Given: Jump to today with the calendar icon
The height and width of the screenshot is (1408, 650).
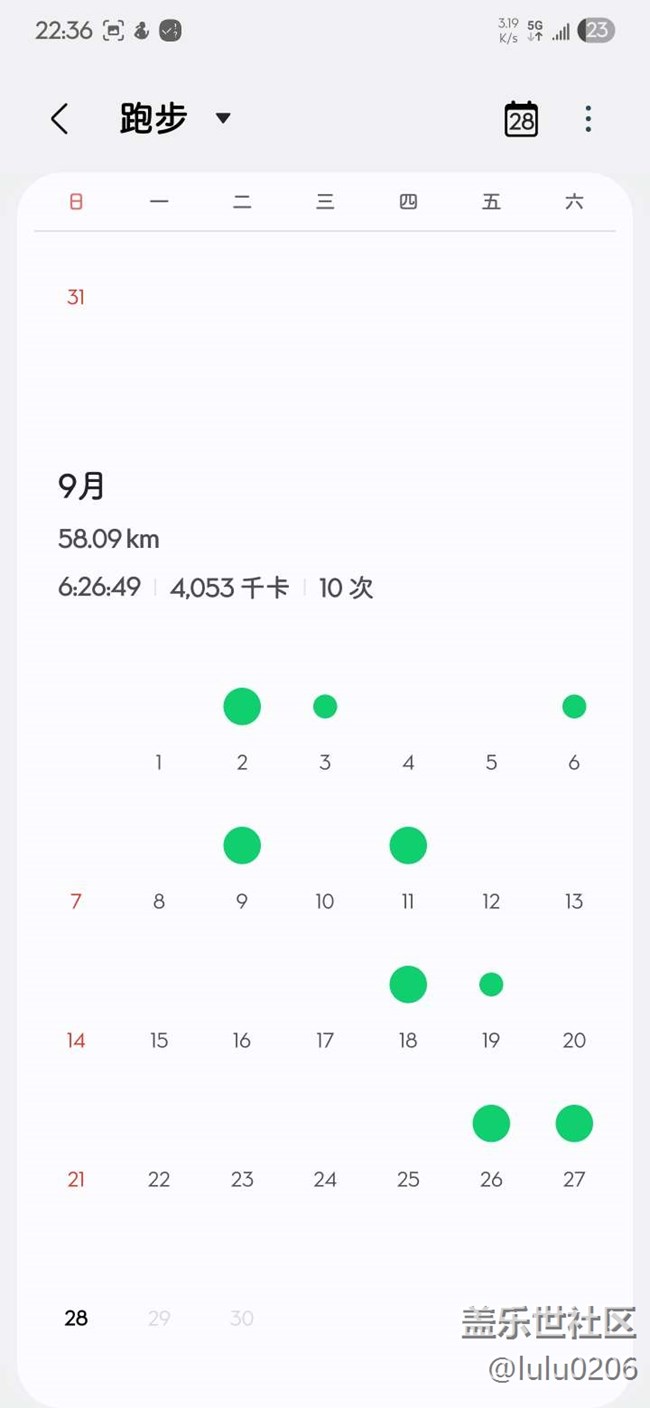Looking at the screenshot, I should (x=521, y=119).
